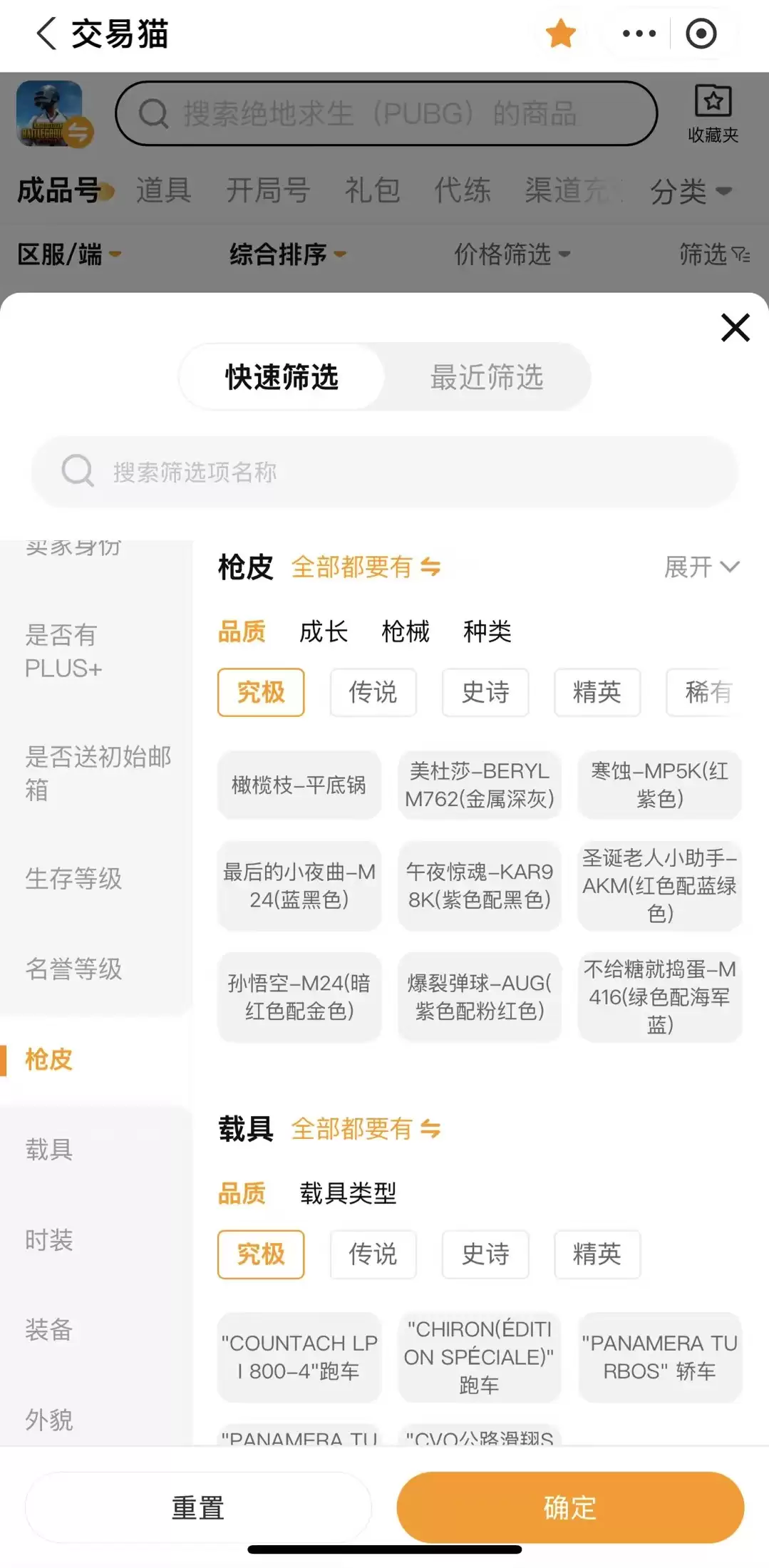Switch 载具 sub-tab to 载具类型
769x1568 pixels.
click(x=348, y=1193)
